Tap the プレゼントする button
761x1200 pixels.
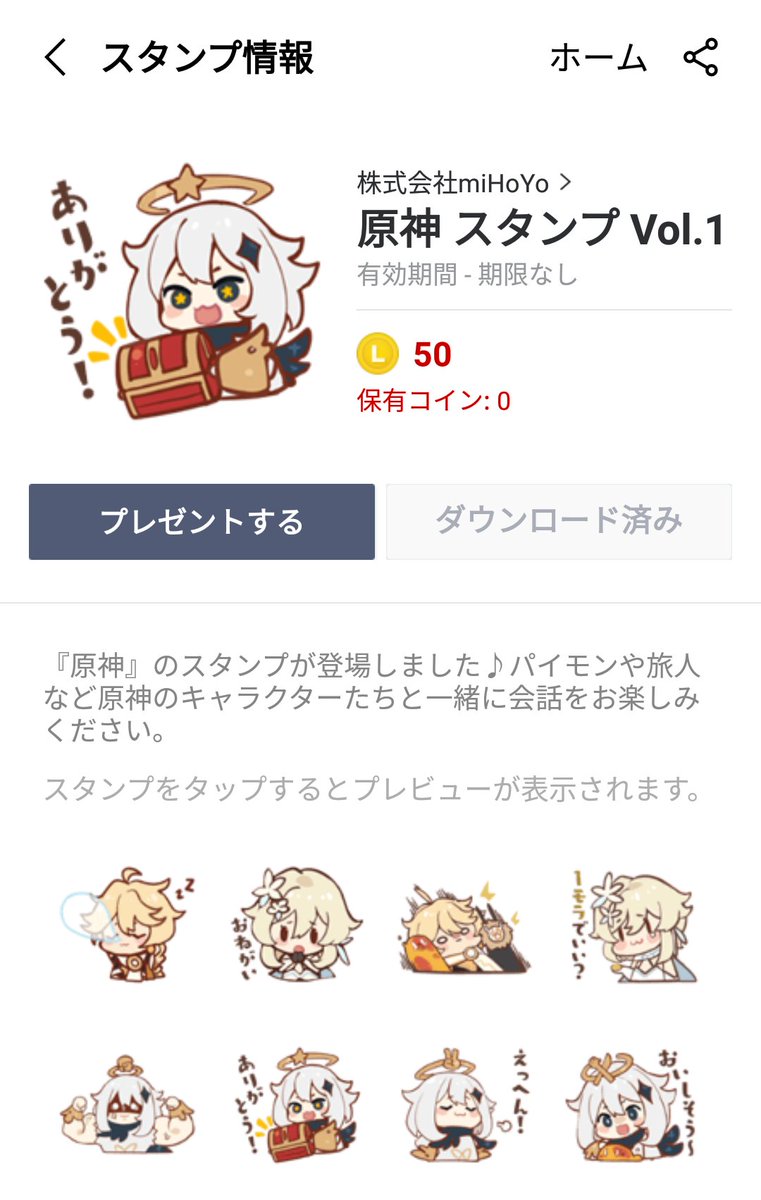pyautogui.click(x=202, y=522)
